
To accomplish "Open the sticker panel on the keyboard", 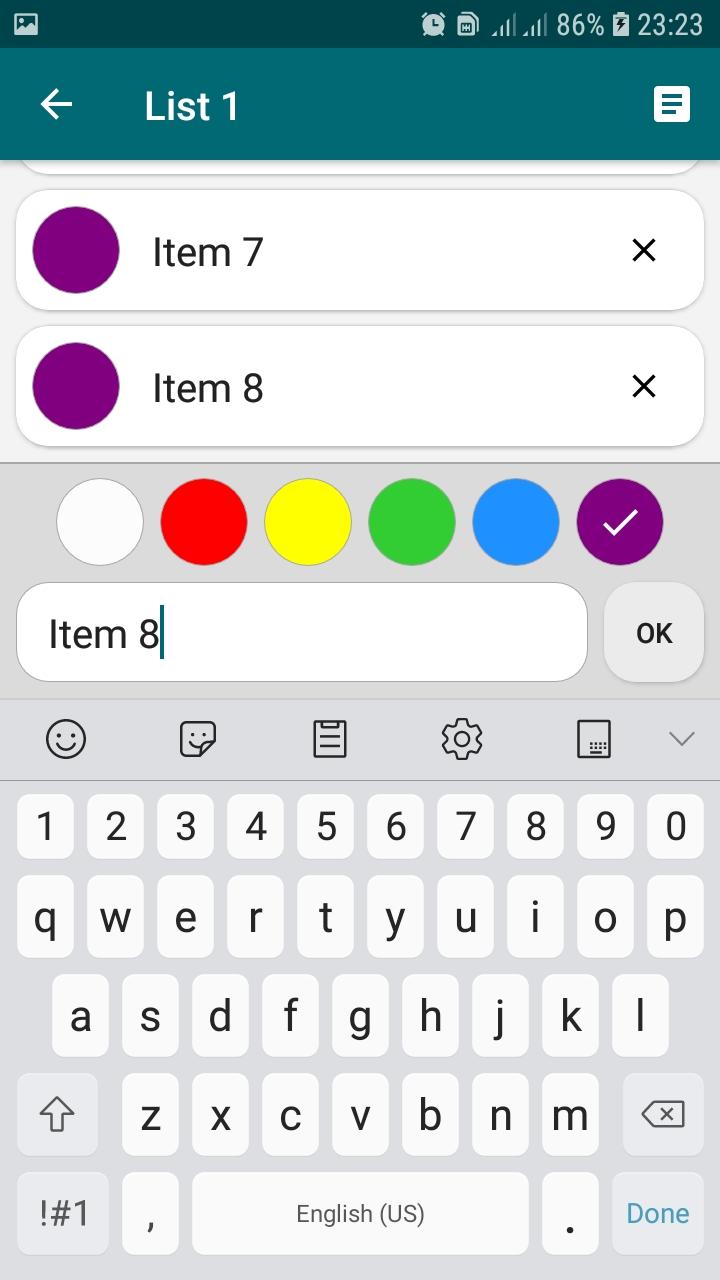I will click(197, 739).
